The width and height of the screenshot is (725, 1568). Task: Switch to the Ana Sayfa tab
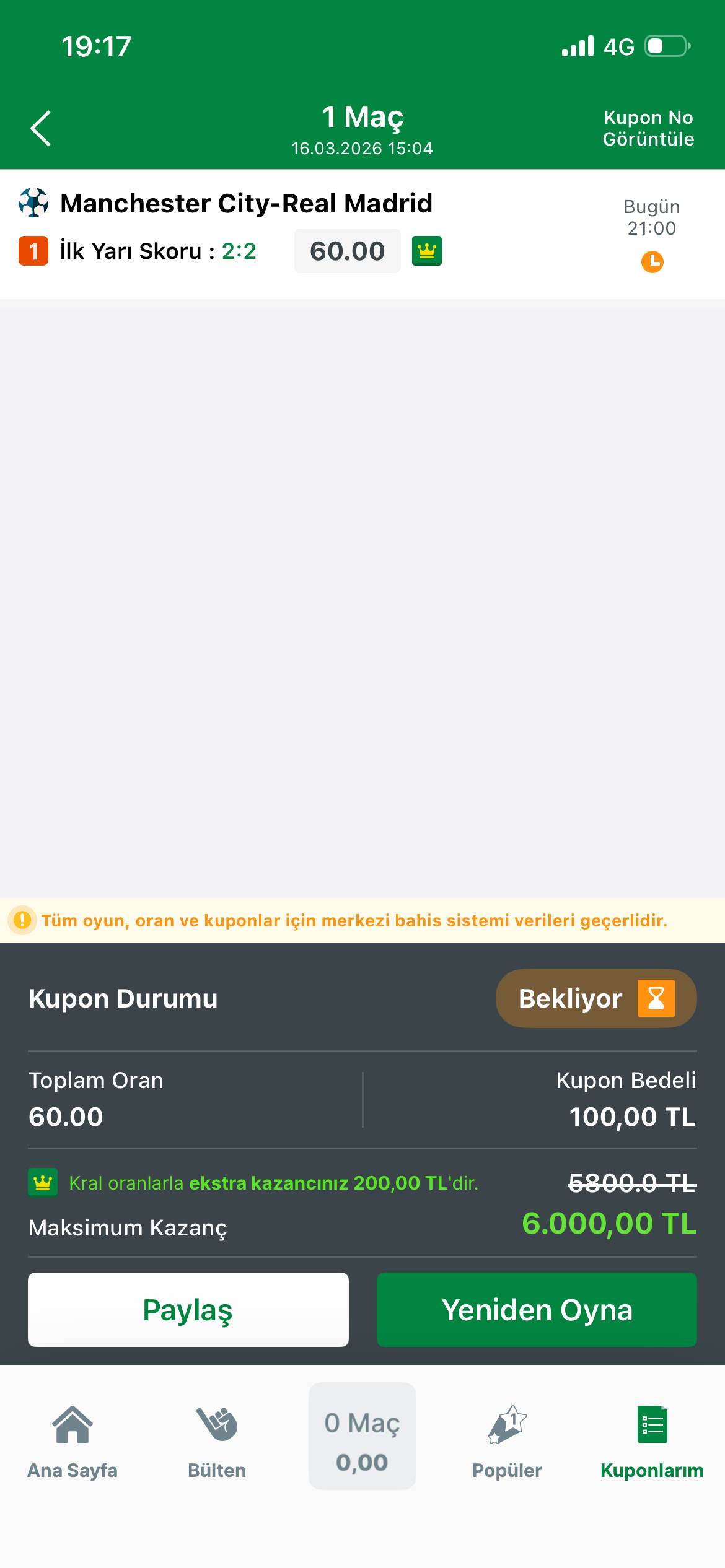[x=72, y=1442]
